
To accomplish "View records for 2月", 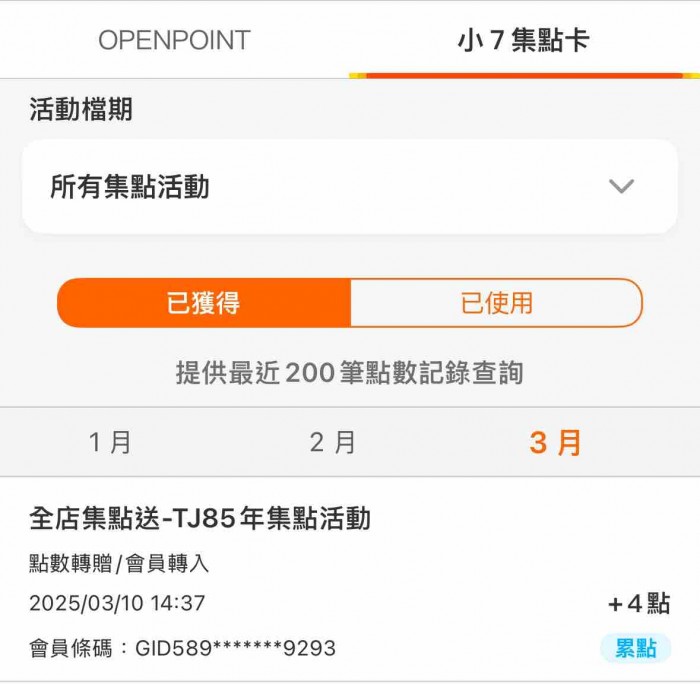I will tap(333, 442).
